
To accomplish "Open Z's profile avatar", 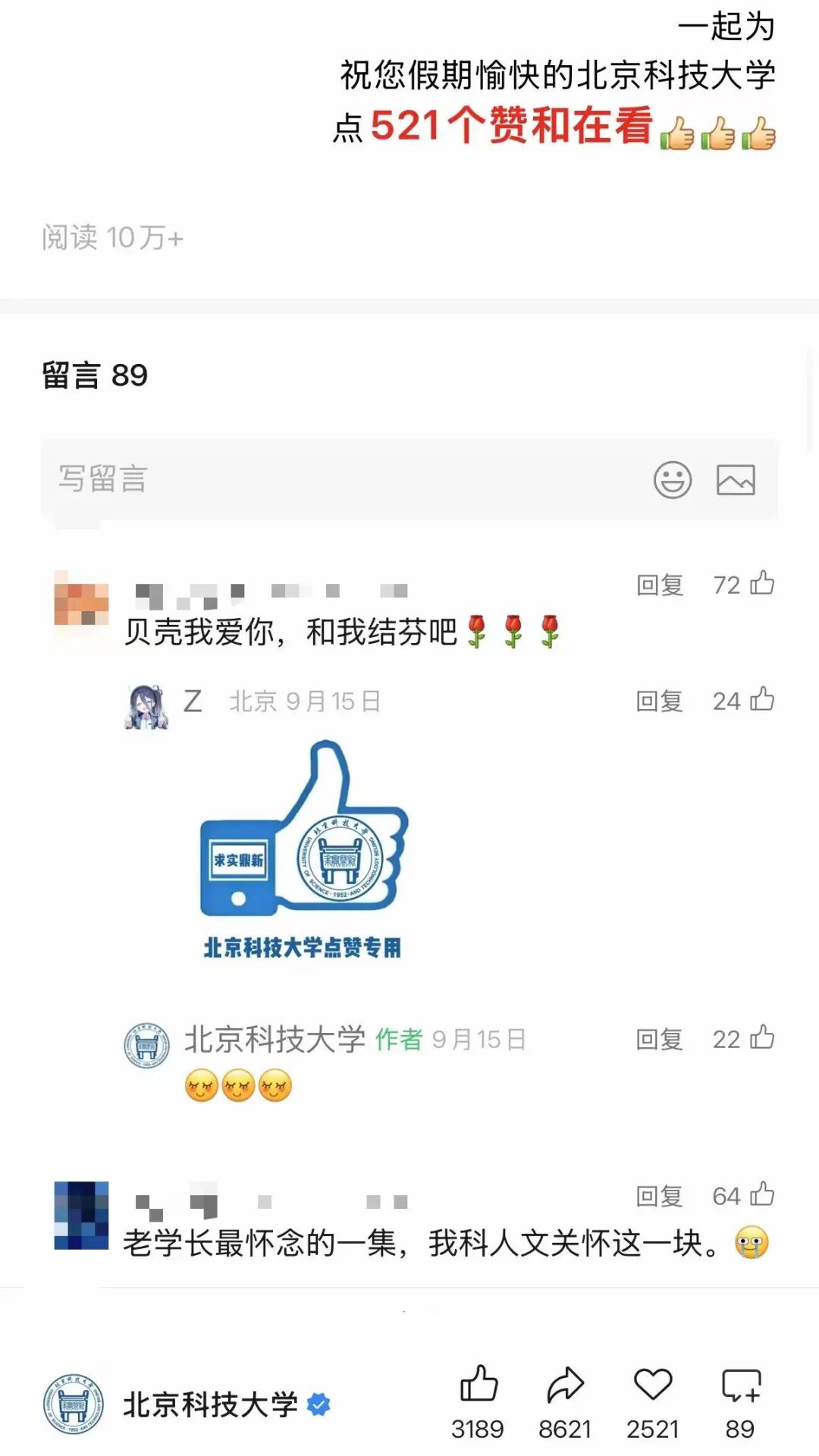I will click(x=146, y=706).
